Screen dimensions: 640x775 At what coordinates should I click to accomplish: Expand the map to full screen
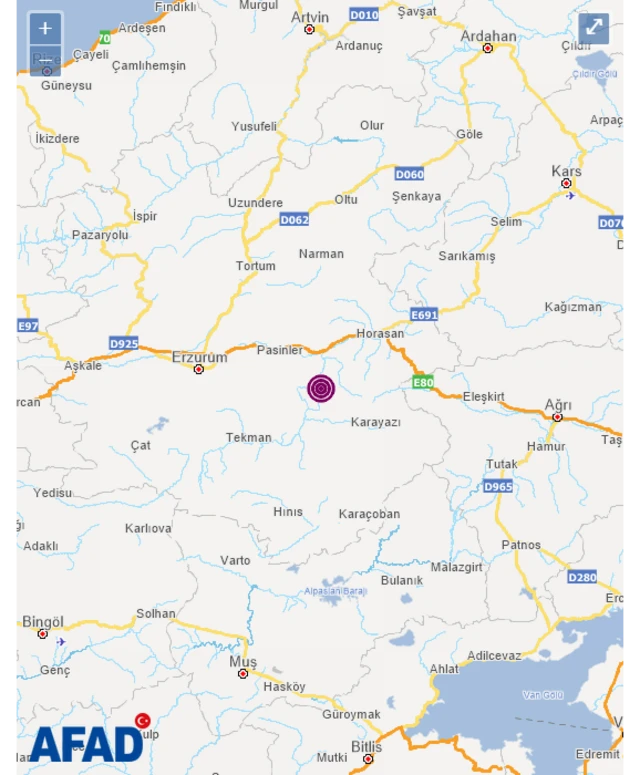(594, 28)
